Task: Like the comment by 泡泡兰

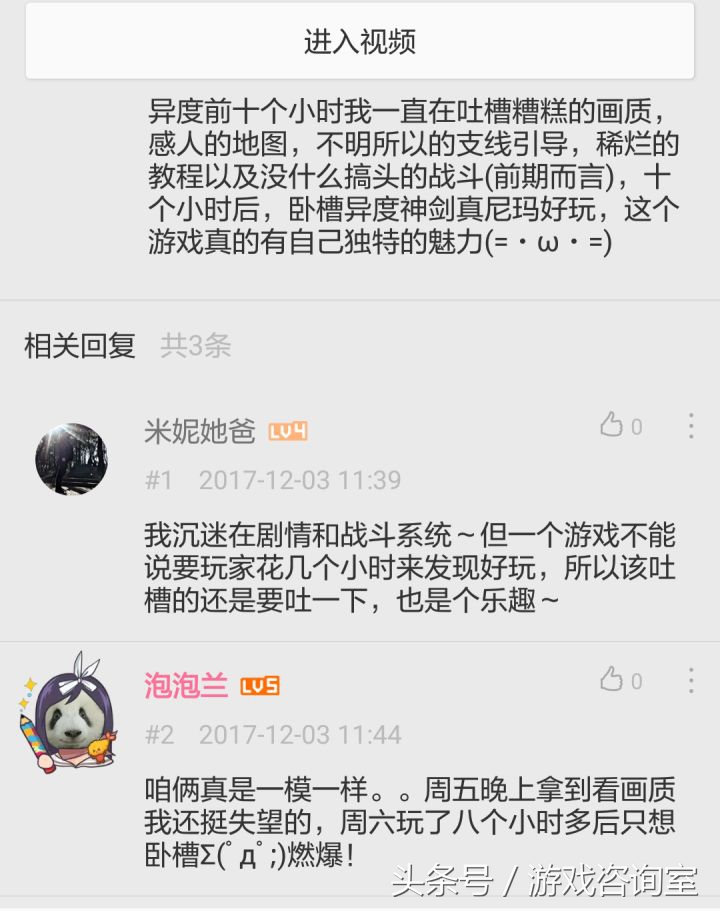Action: click(x=613, y=681)
